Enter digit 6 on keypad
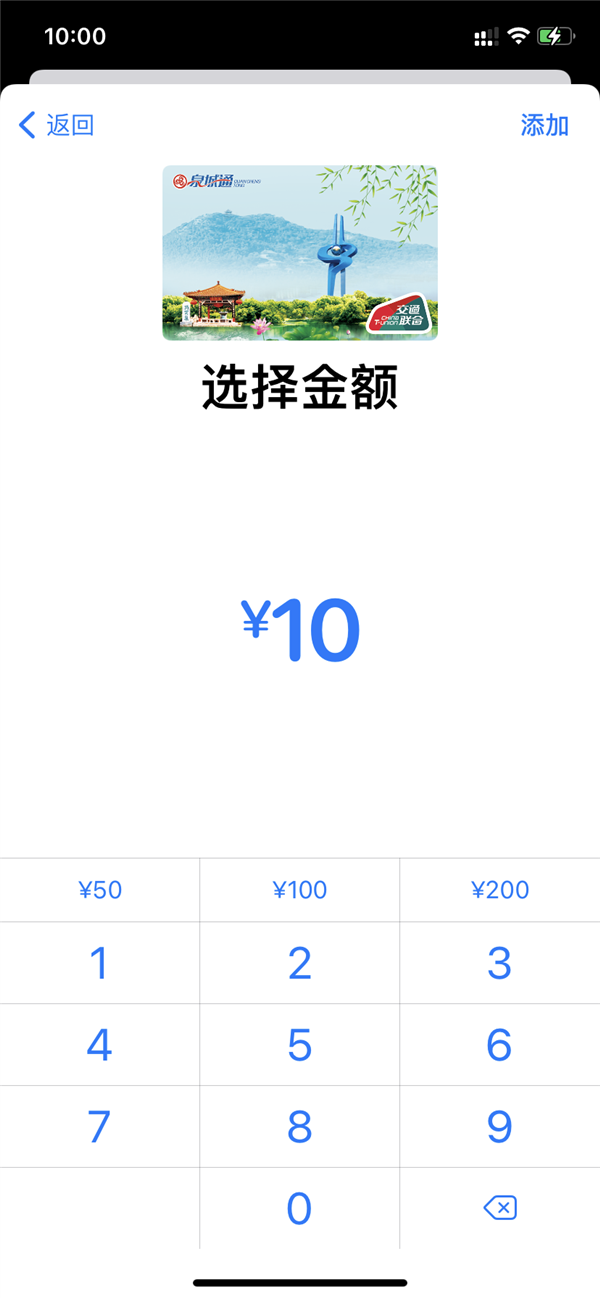This screenshot has width=600, height=1298. pyautogui.click(x=500, y=1045)
